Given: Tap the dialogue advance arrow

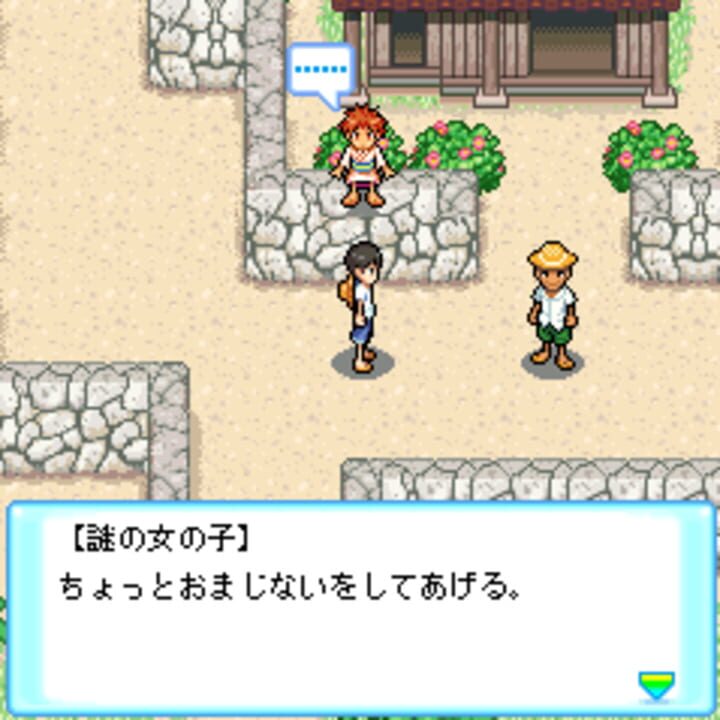Looking at the screenshot, I should [x=656, y=685].
